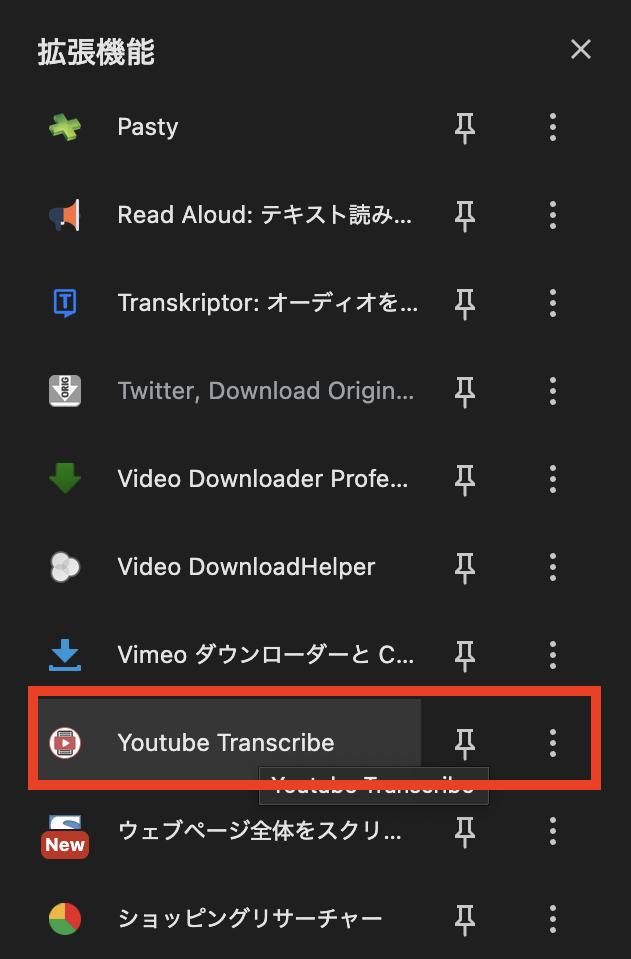Open the Transkriptor extension
Screen dimensions: 631x959
click(x=267, y=303)
